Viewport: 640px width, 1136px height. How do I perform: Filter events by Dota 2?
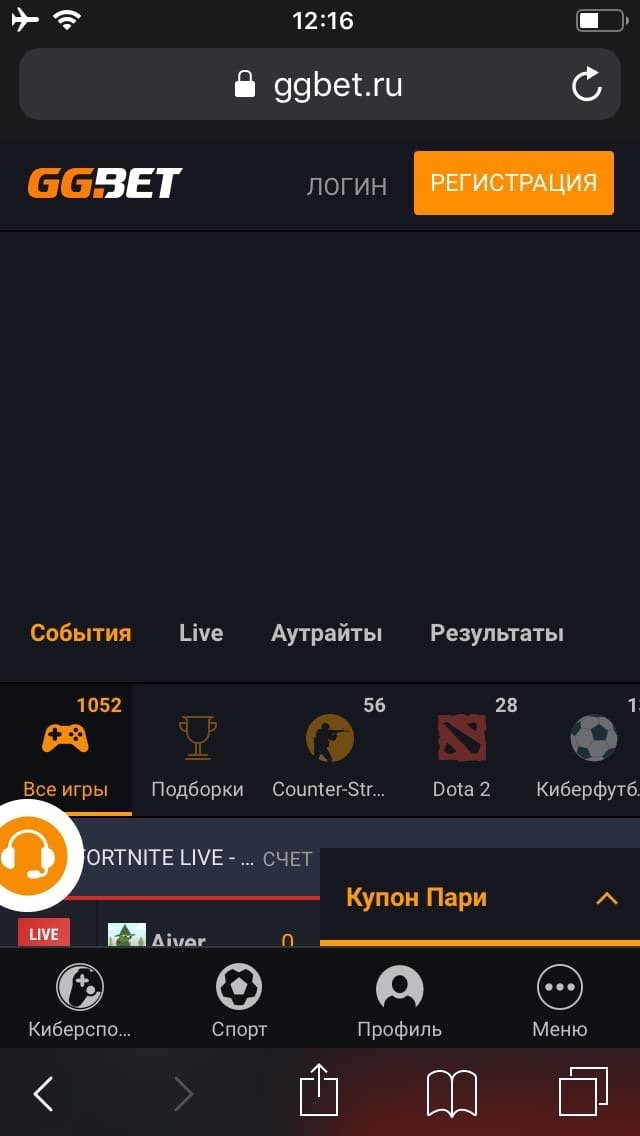461,756
